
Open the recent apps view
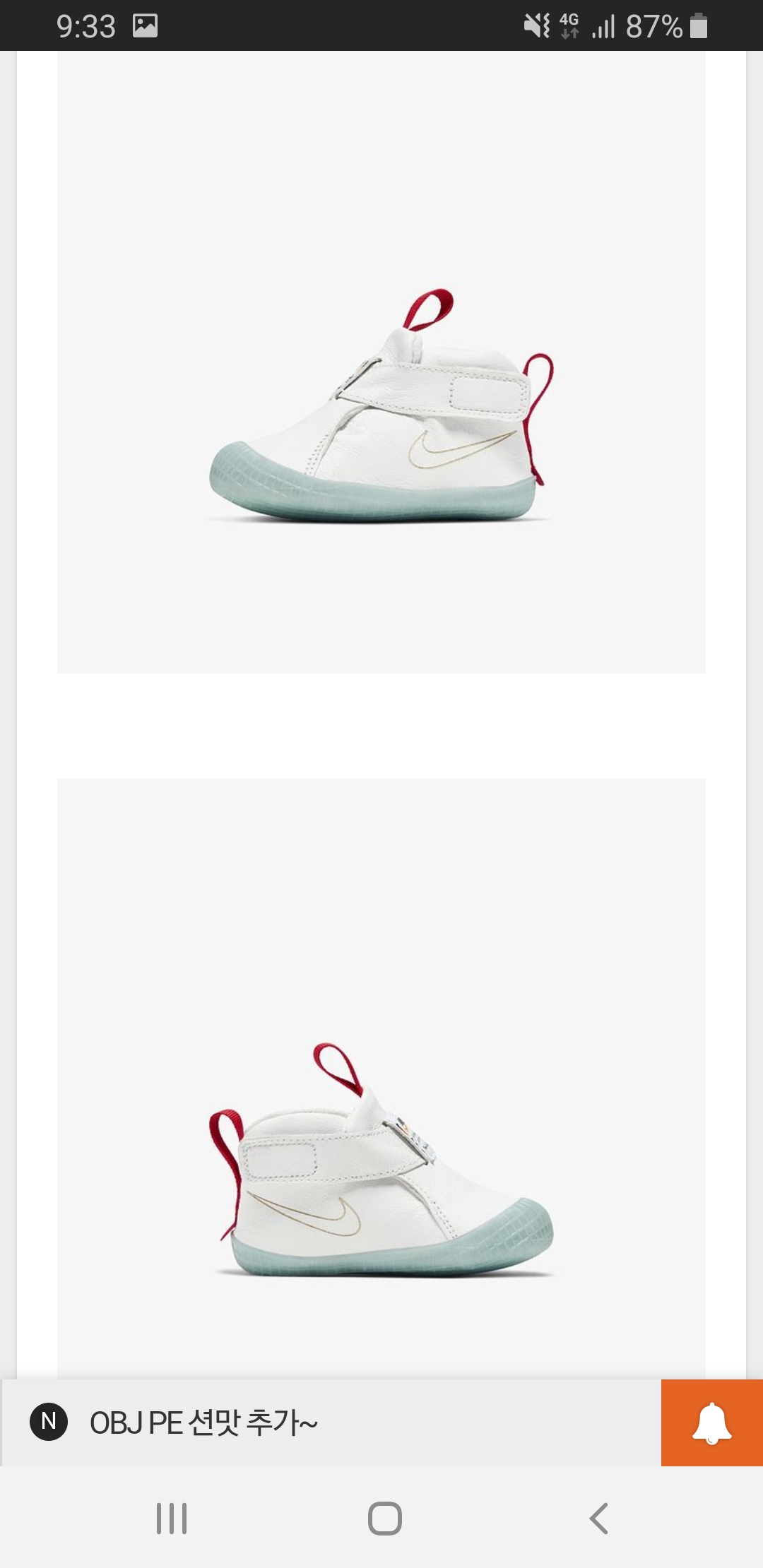172,1518
